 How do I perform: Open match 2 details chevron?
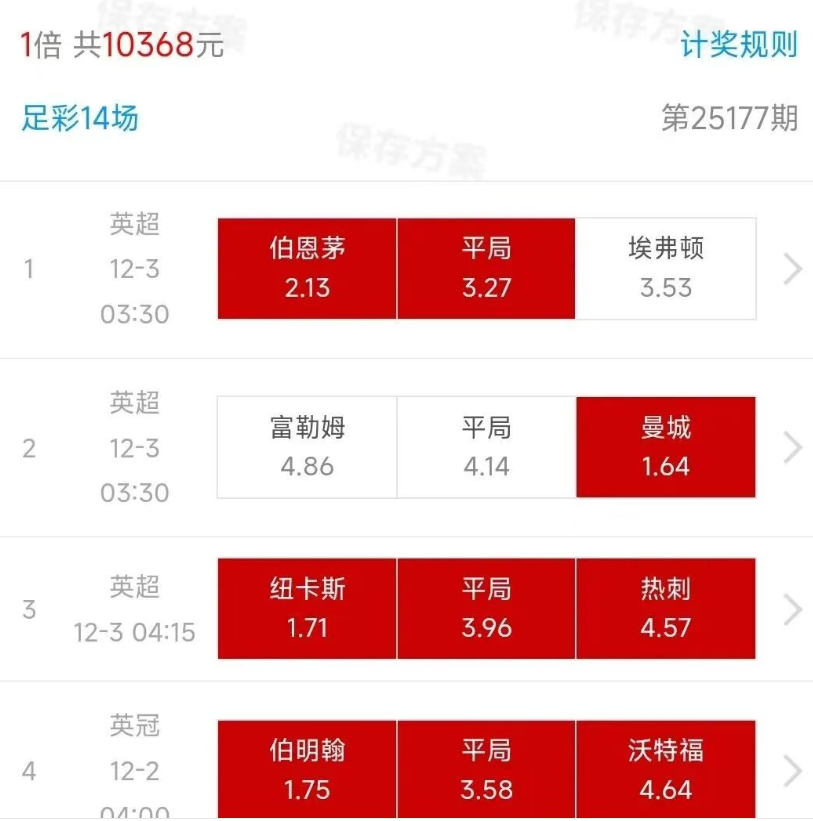792,447
